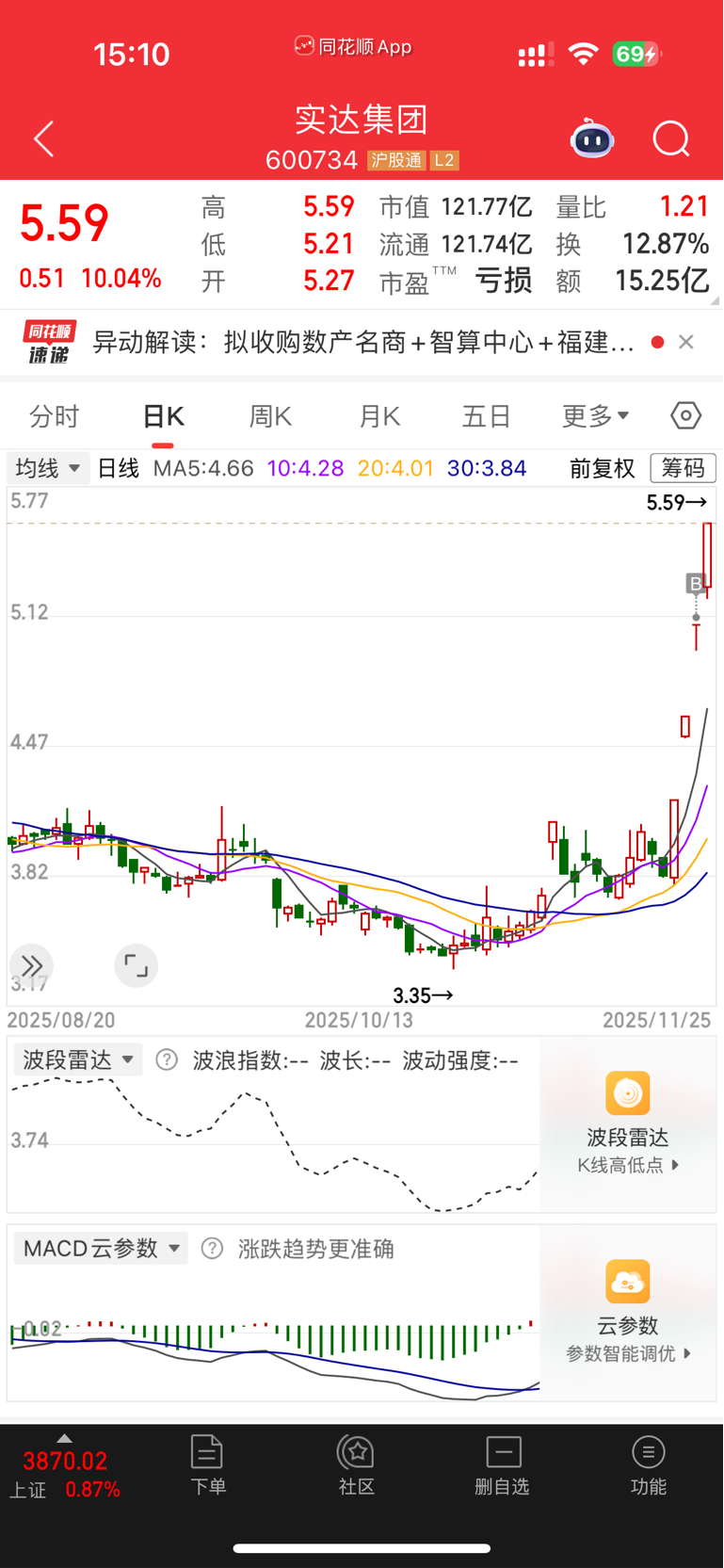This screenshot has width=724, height=1568.
Task: Open 下单 to place an order
Action: tap(207, 1464)
